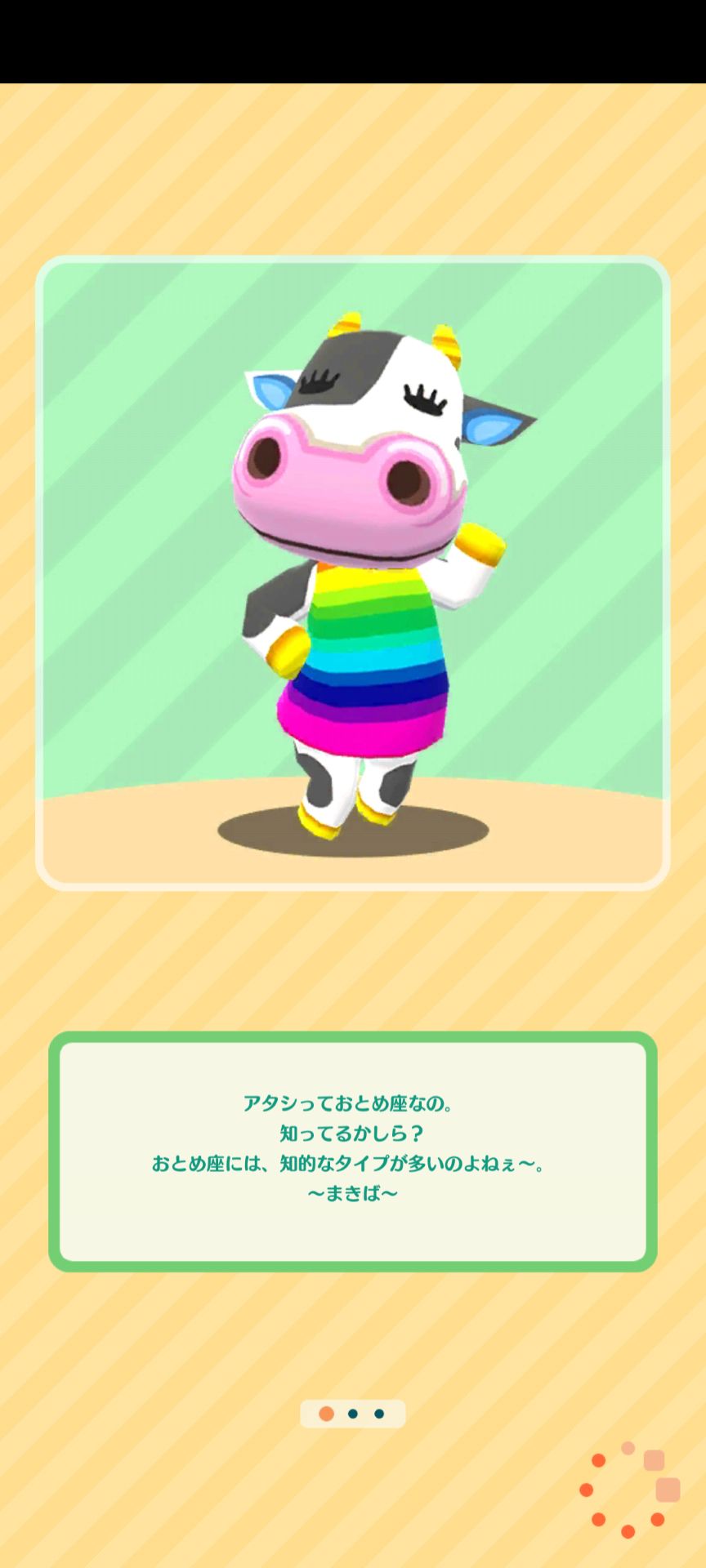Select the second page indicator dot
706x1568 pixels.
[353, 1414]
